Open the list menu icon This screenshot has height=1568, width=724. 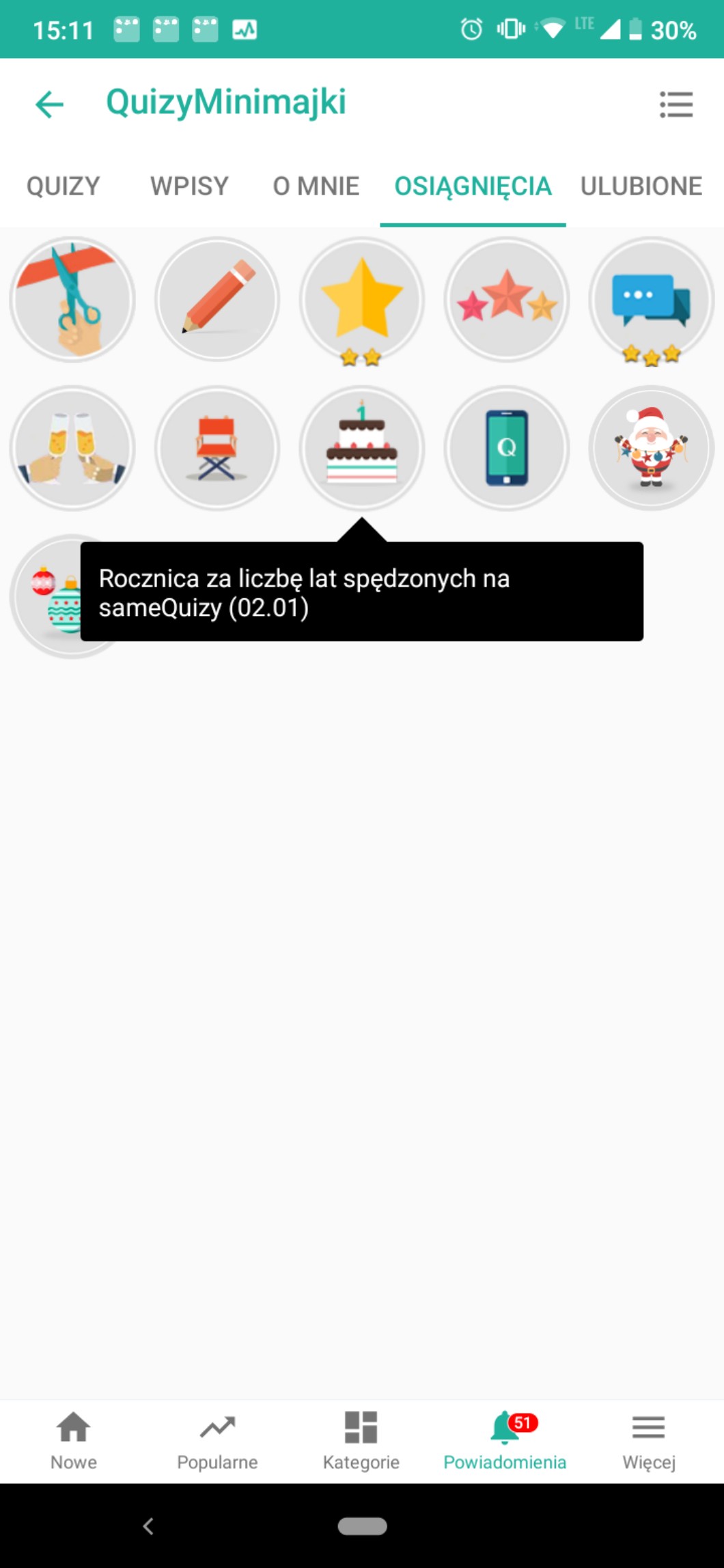coord(676,104)
